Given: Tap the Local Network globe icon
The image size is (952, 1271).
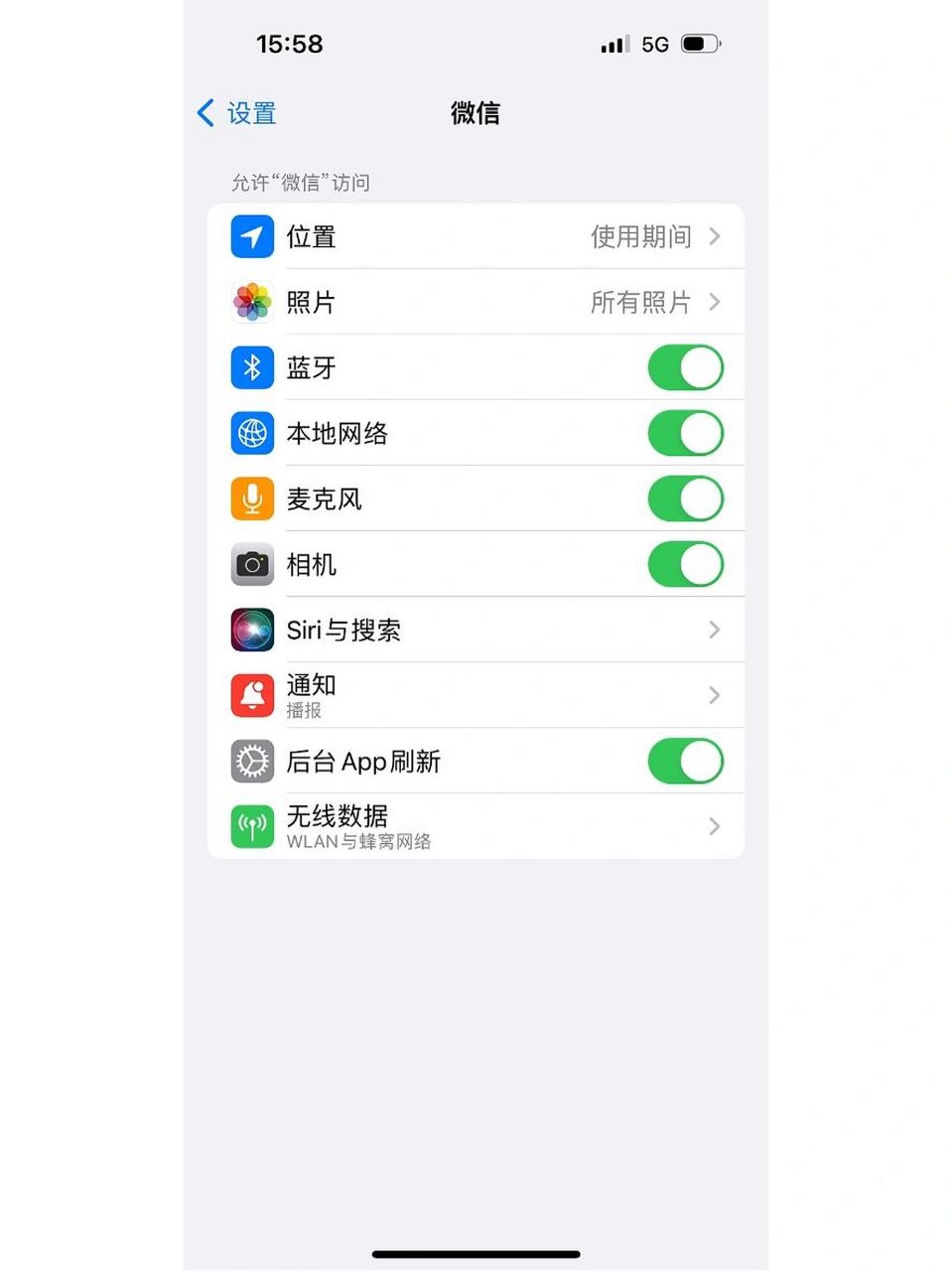Looking at the screenshot, I should (x=251, y=433).
